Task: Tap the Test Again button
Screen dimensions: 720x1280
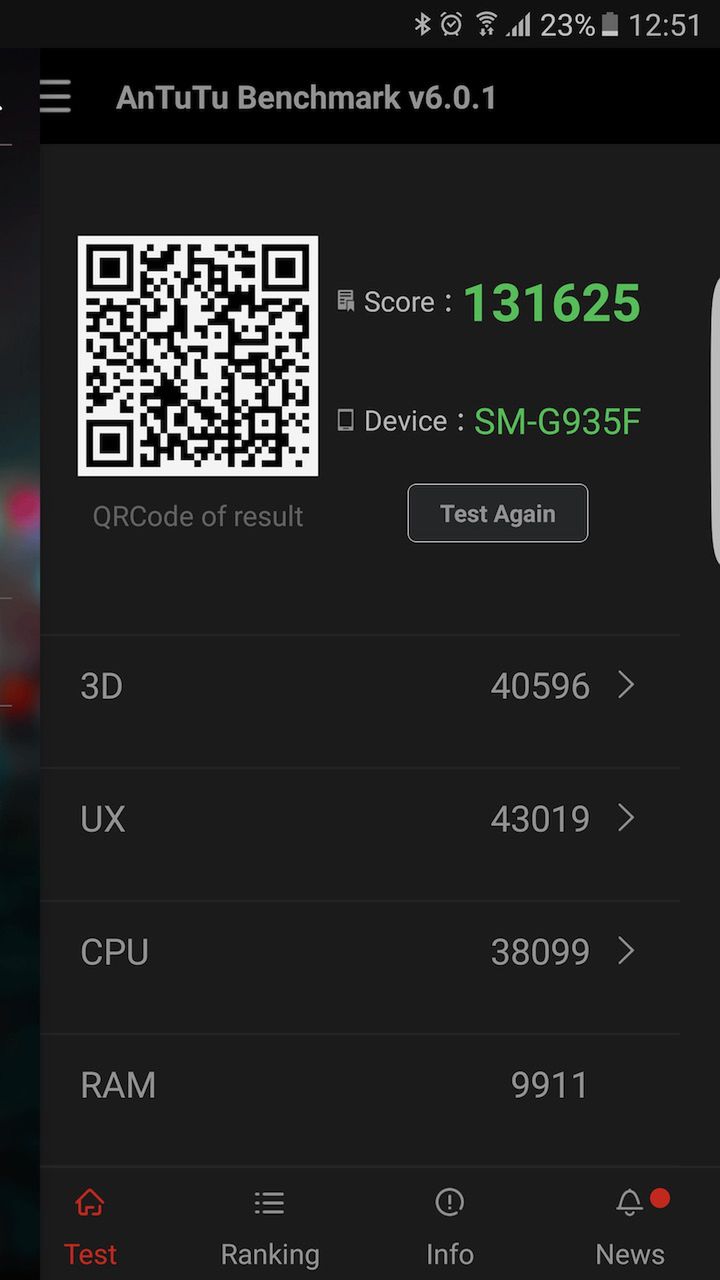Action: pos(497,514)
